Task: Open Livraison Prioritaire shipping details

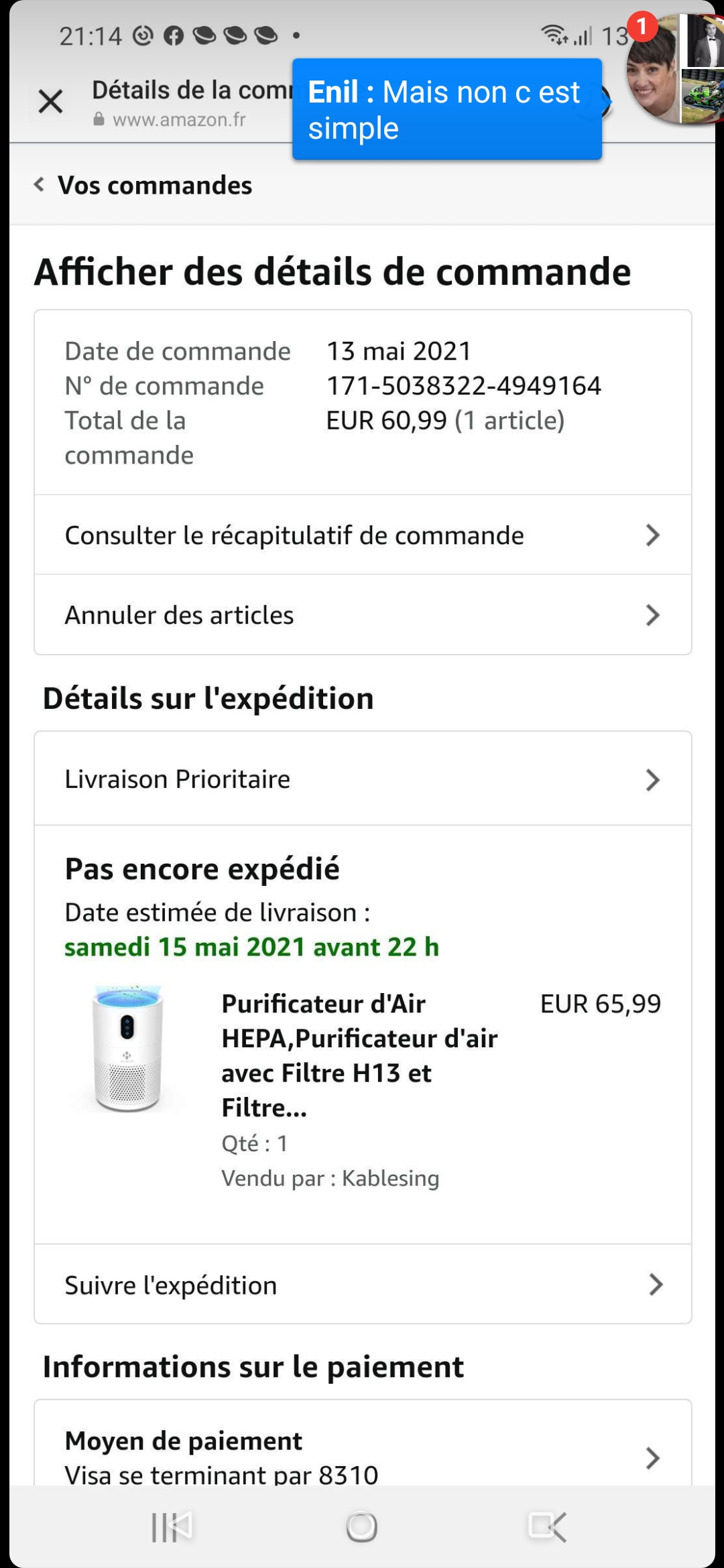Action: click(x=362, y=779)
